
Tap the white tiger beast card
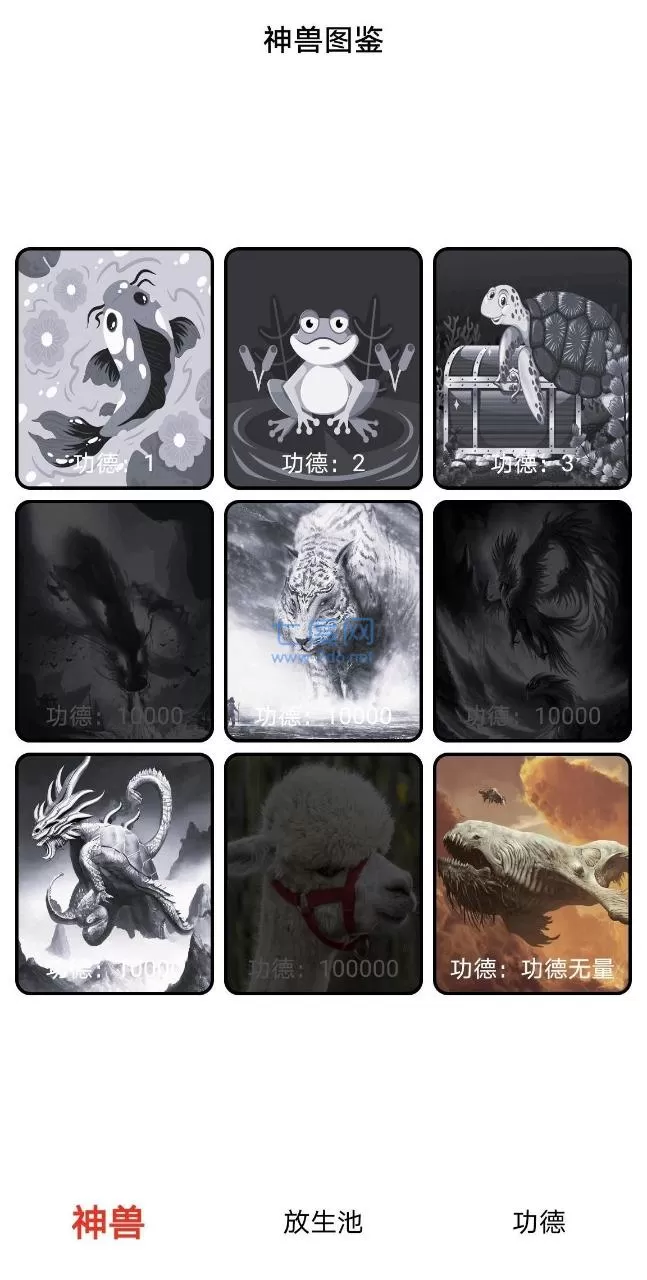pyautogui.click(x=323, y=621)
